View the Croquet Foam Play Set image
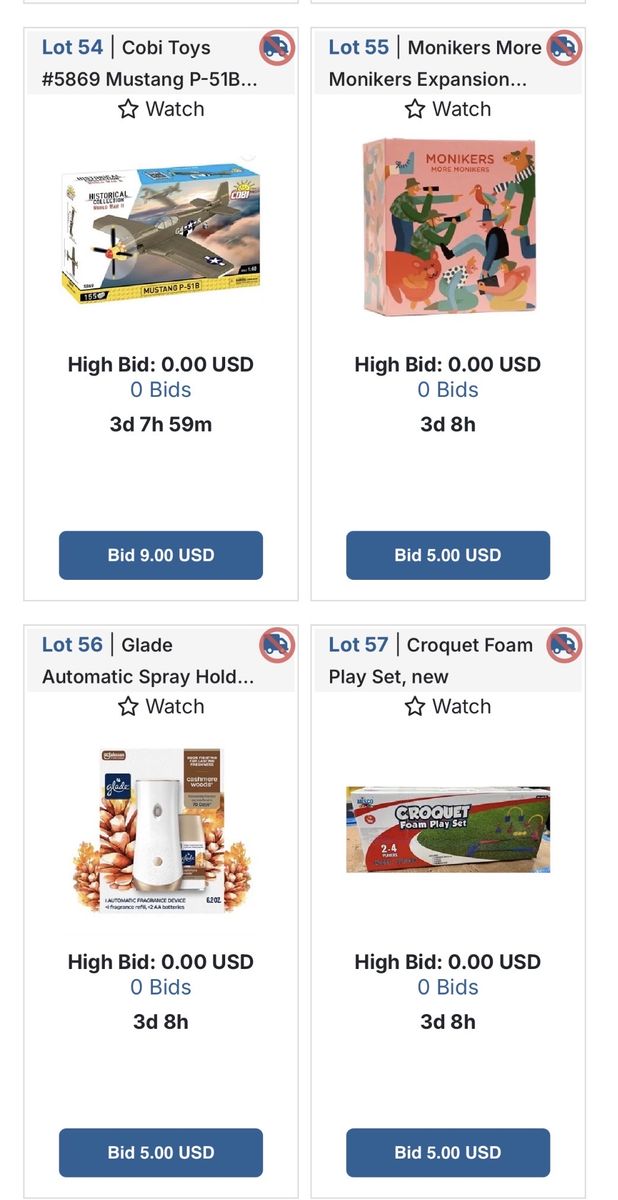618x1200 pixels. 448,829
